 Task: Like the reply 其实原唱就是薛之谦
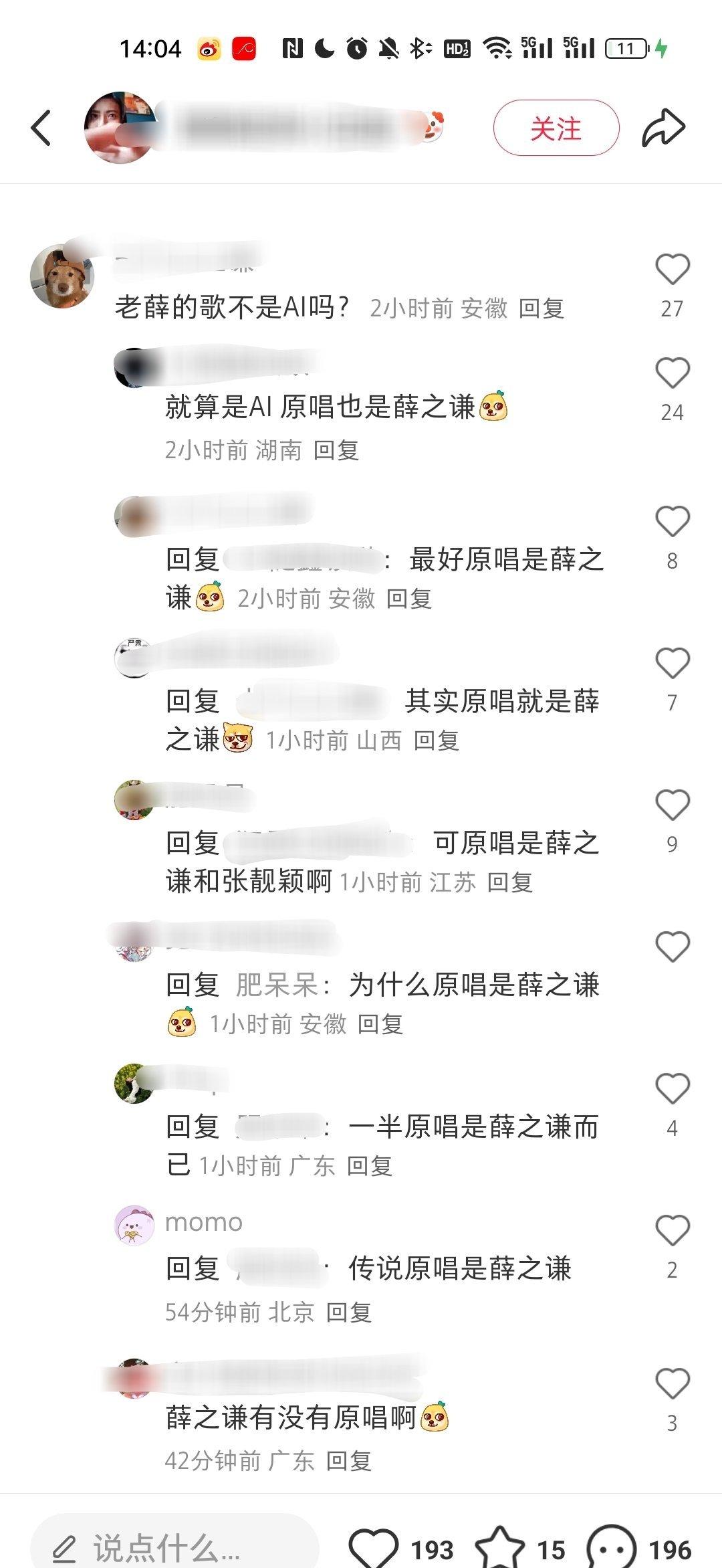coord(672,663)
